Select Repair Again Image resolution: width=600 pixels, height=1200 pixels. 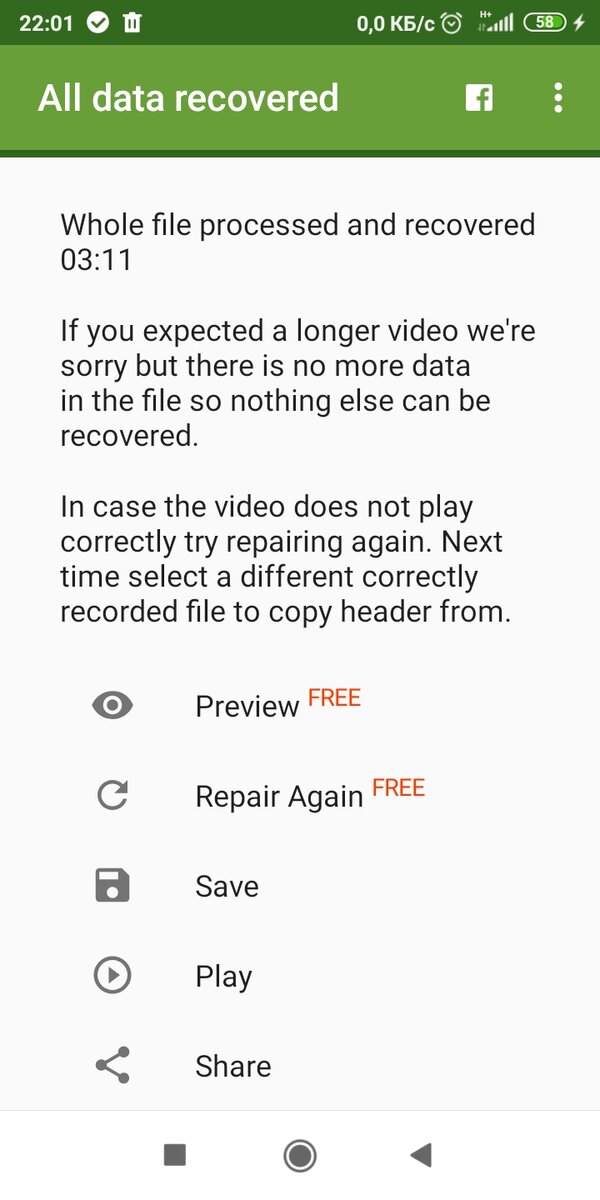tap(300, 795)
